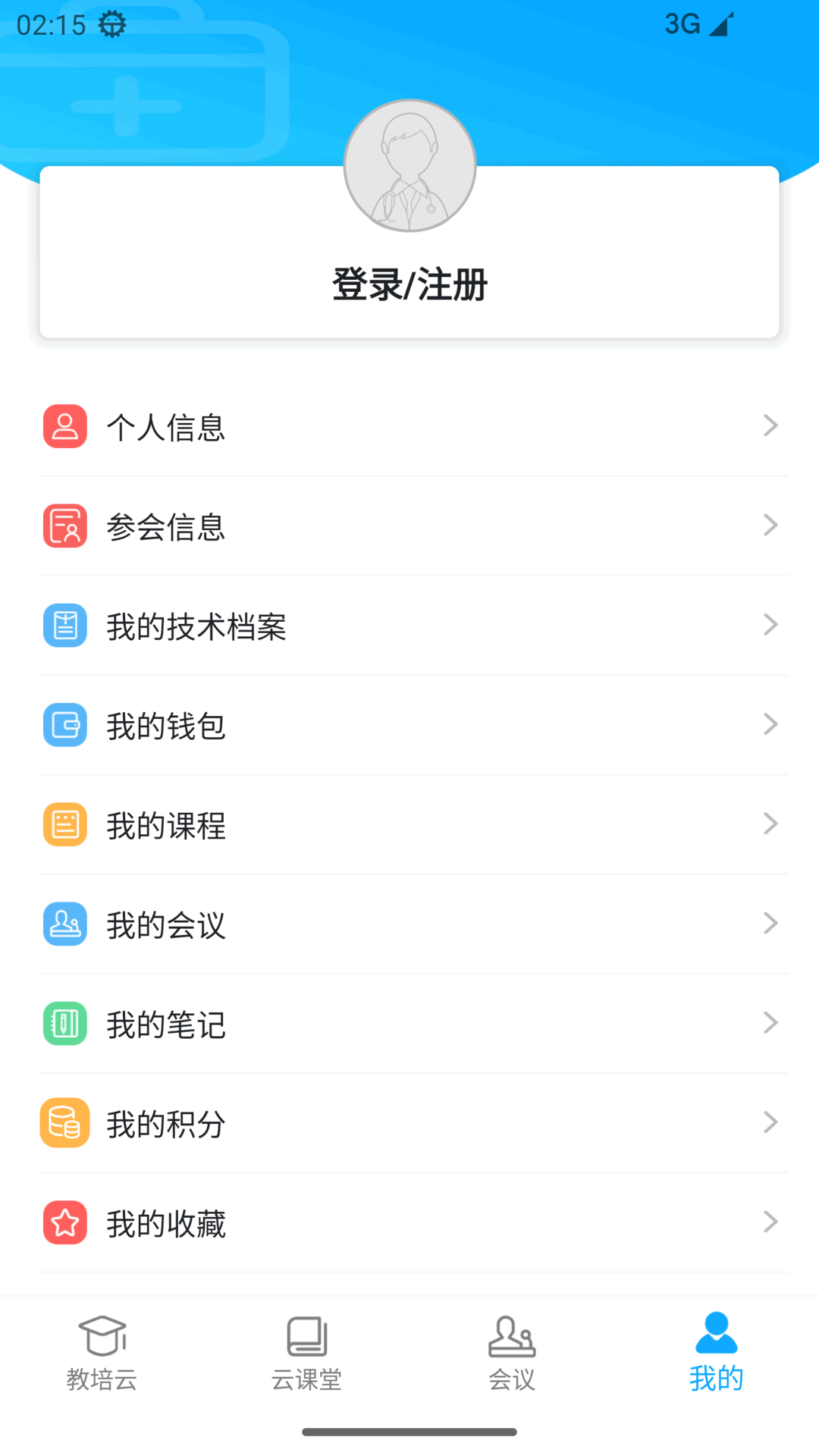The height and width of the screenshot is (1456, 819).
Task: Tap the 我的课程 courses icon
Action: [65, 824]
